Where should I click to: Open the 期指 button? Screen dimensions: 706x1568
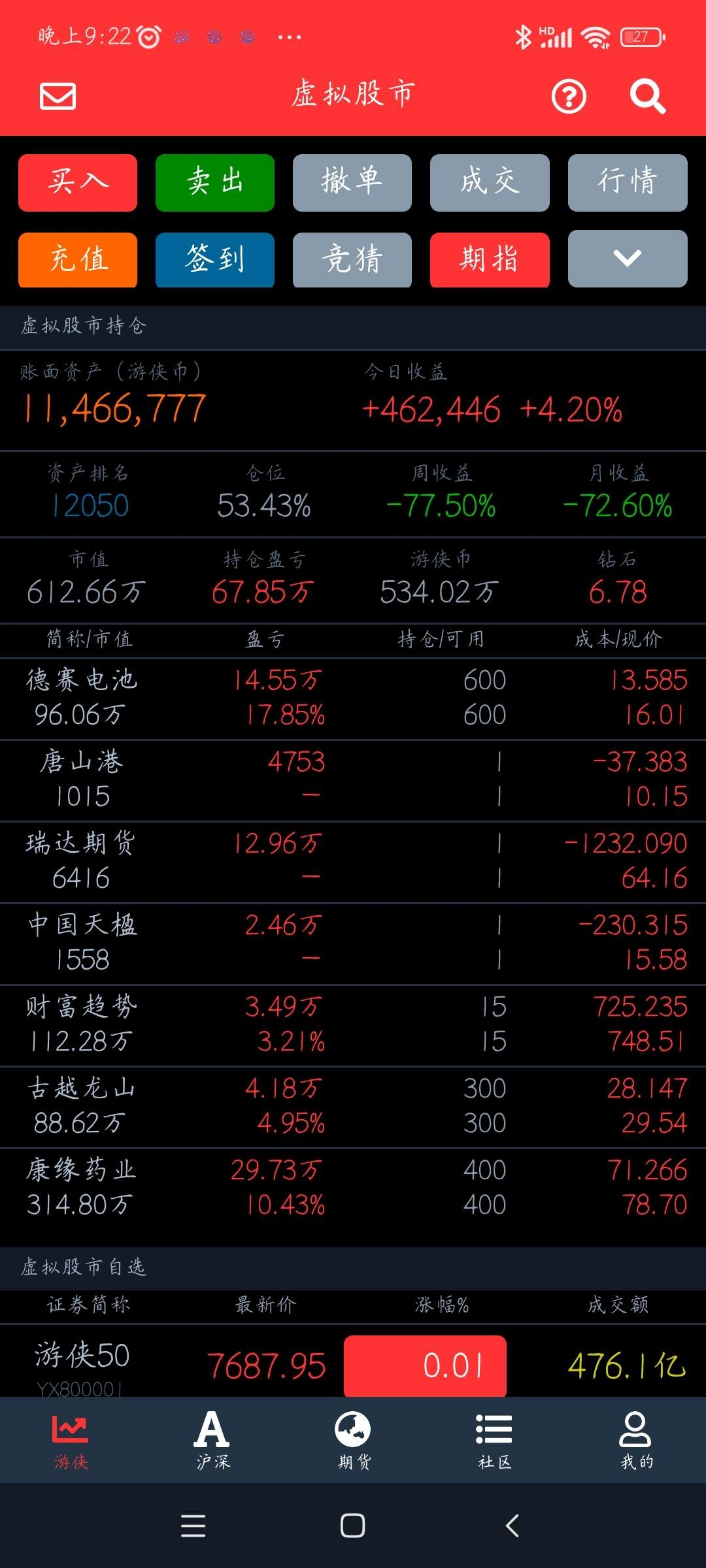[x=490, y=259]
